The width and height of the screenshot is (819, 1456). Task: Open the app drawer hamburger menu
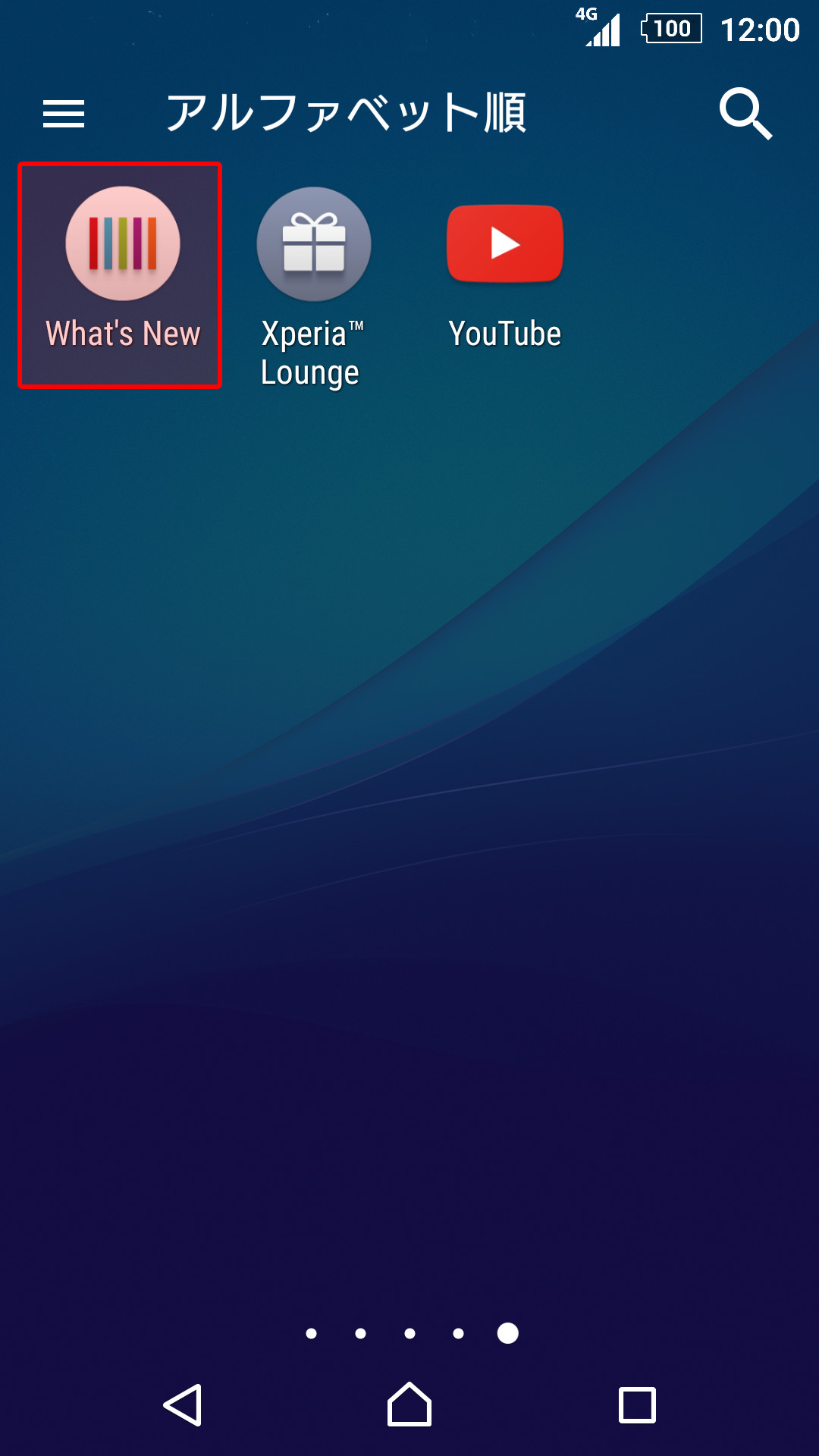pyautogui.click(x=64, y=115)
